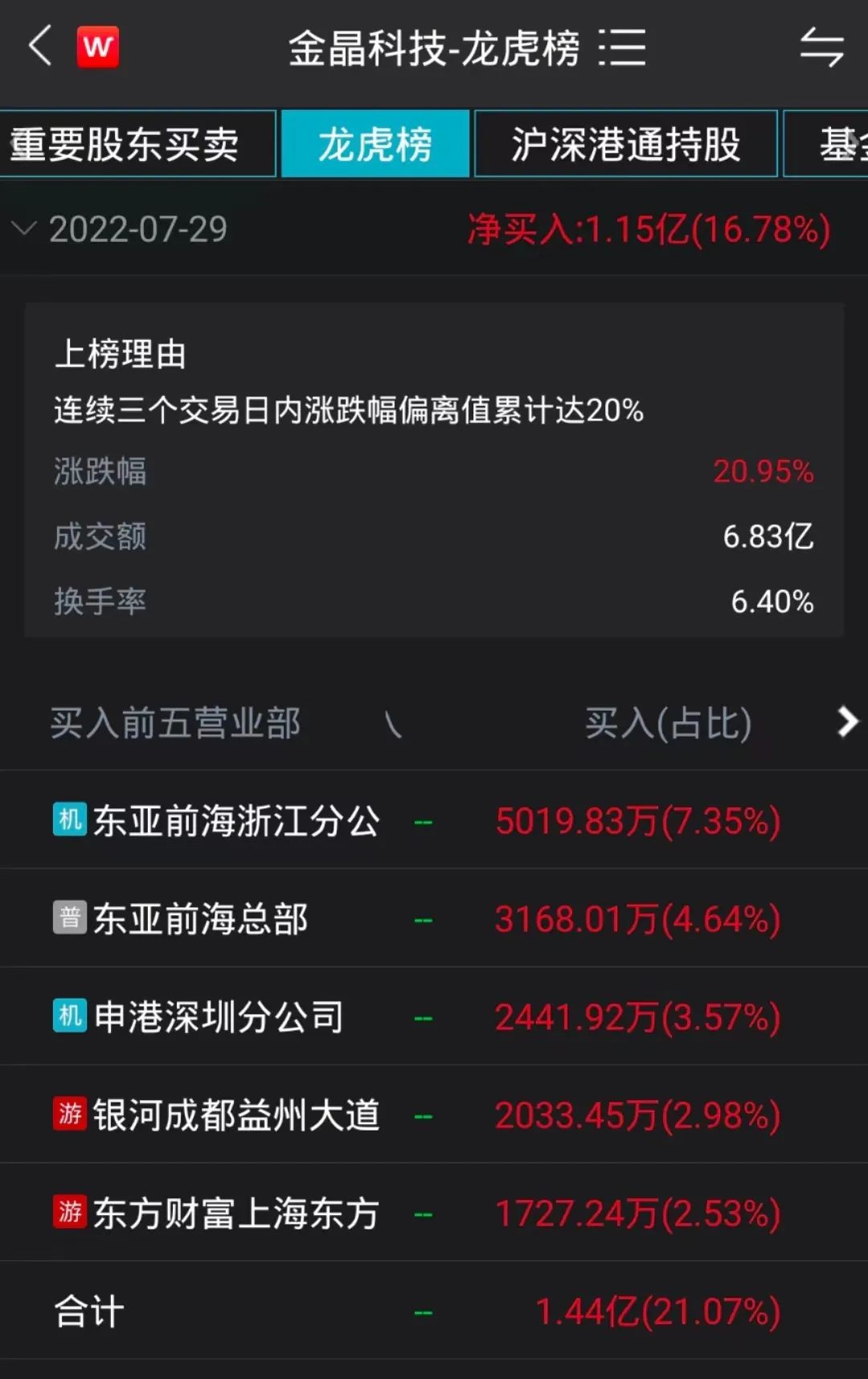Open 东亚前海总部 row
The width and height of the screenshot is (868, 1379).
tap(201, 919)
